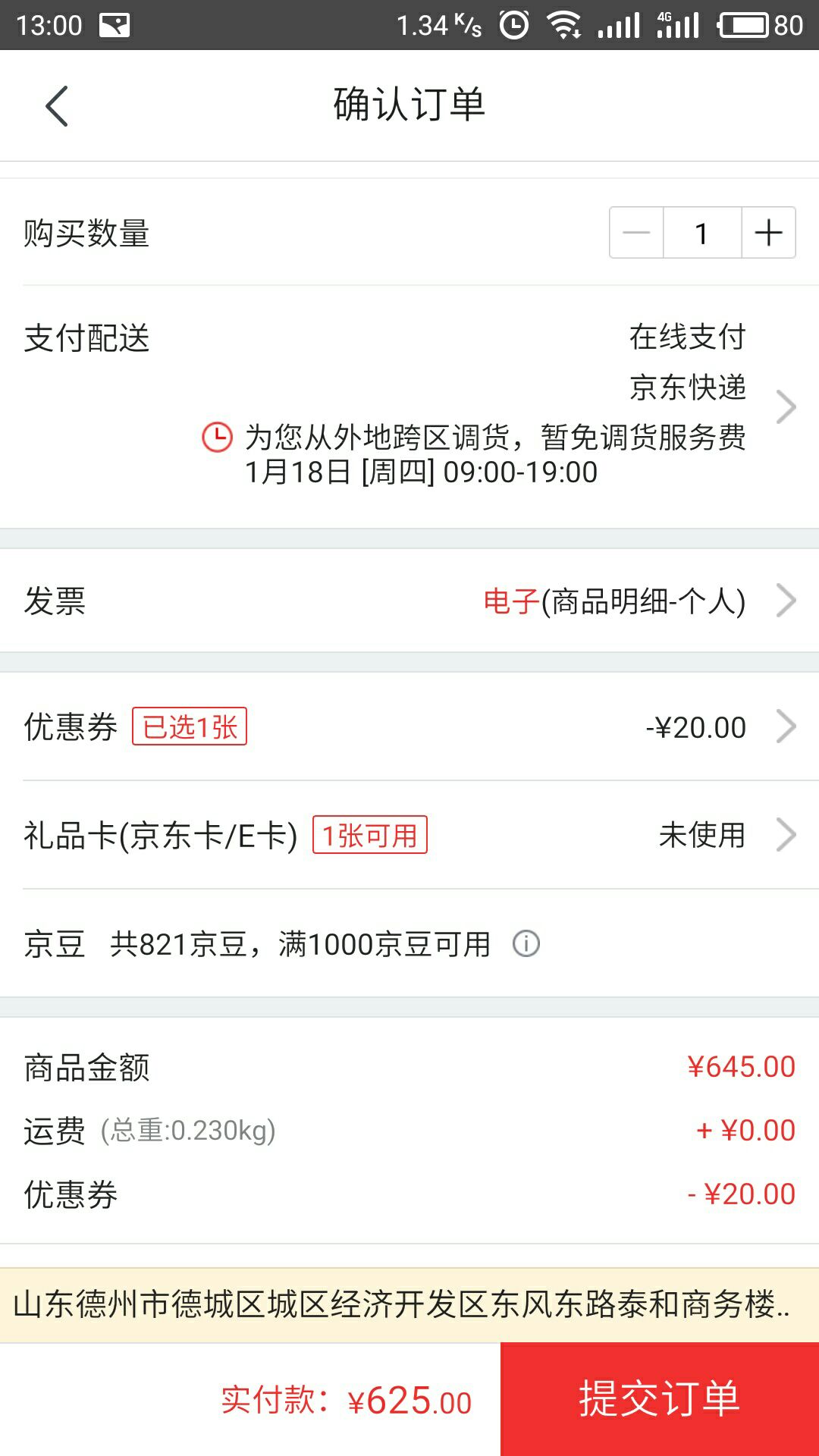Open payment and delivery options via its chevron
This screenshot has width=819, height=1456.
pyautogui.click(x=787, y=407)
